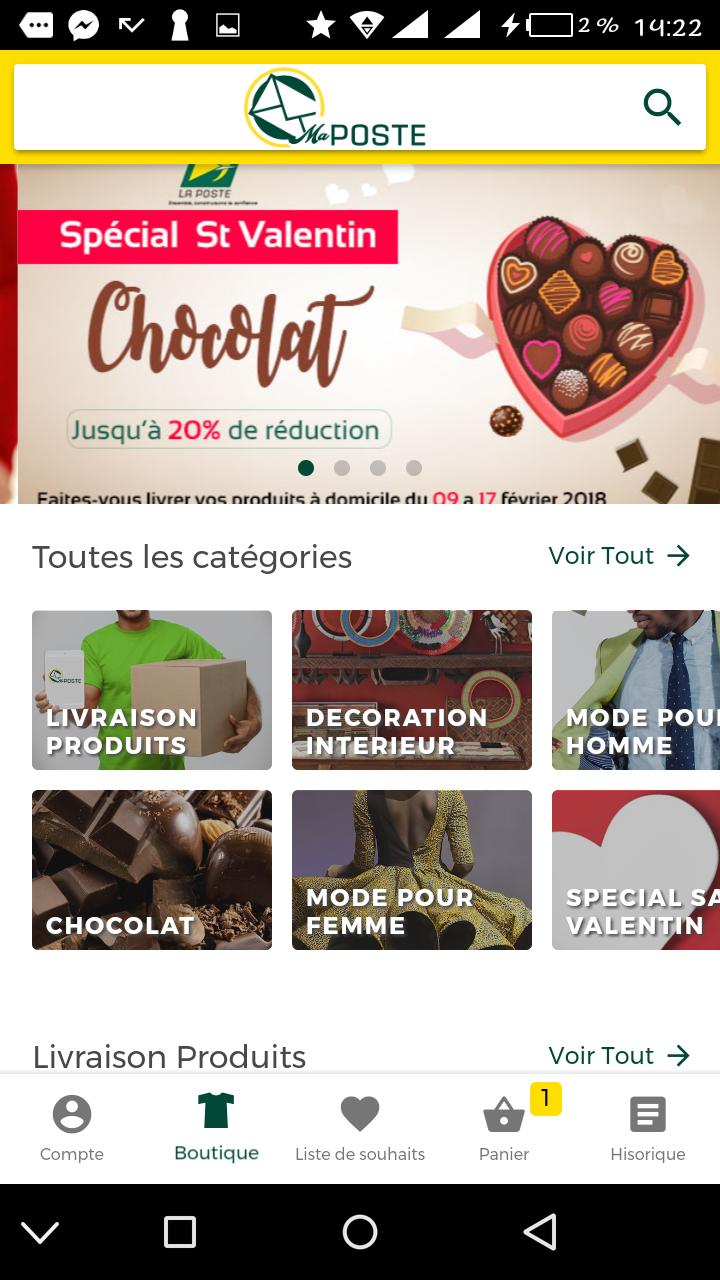Browse the Chocolat category tile

[152, 870]
